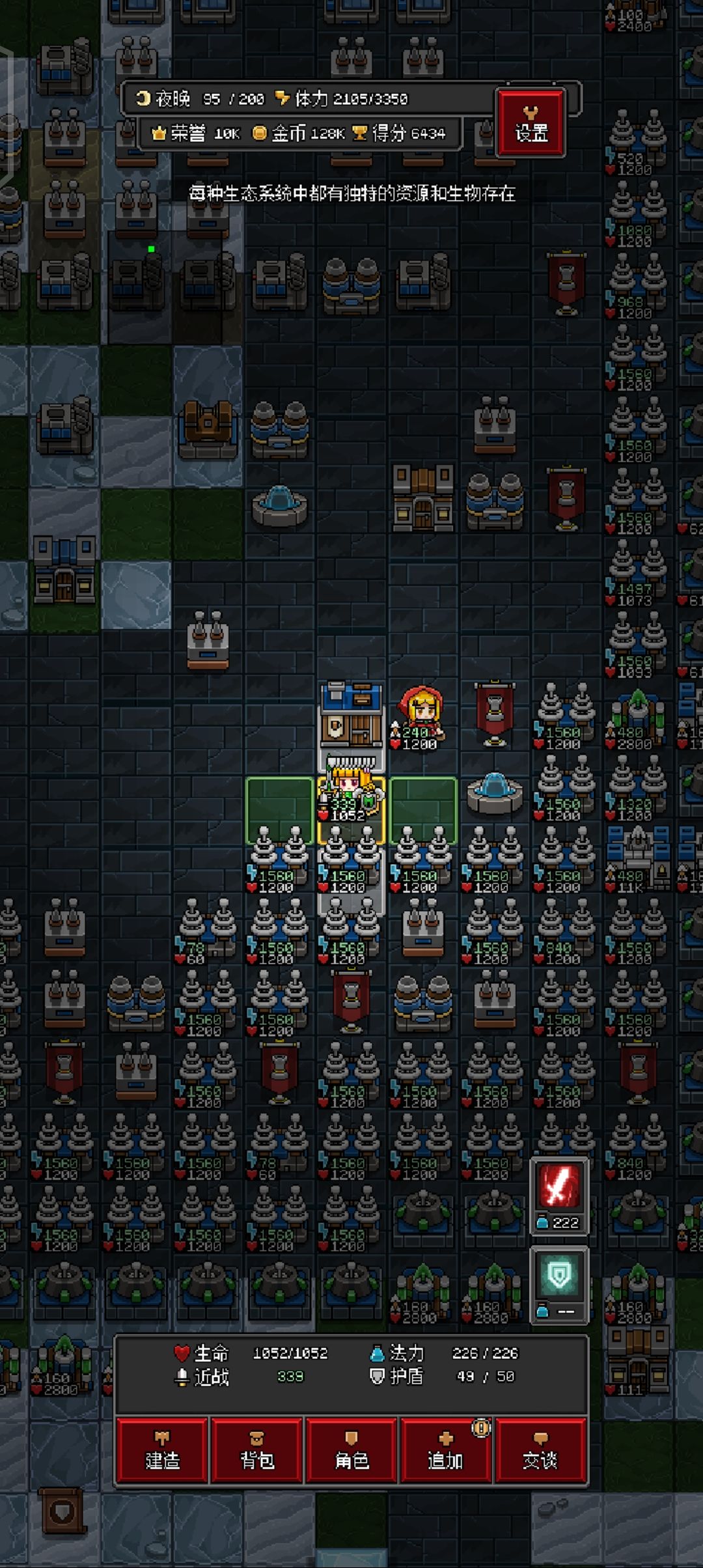Open the 设置 settings button

pyautogui.click(x=531, y=123)
